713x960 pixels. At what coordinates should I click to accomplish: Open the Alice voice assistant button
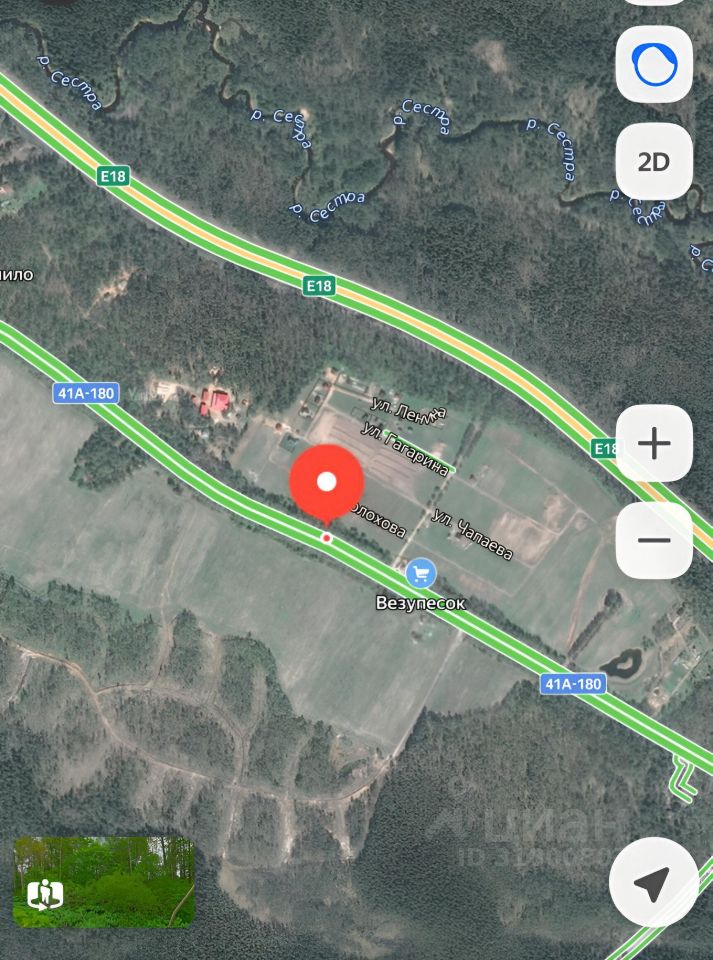coord(654,65)
